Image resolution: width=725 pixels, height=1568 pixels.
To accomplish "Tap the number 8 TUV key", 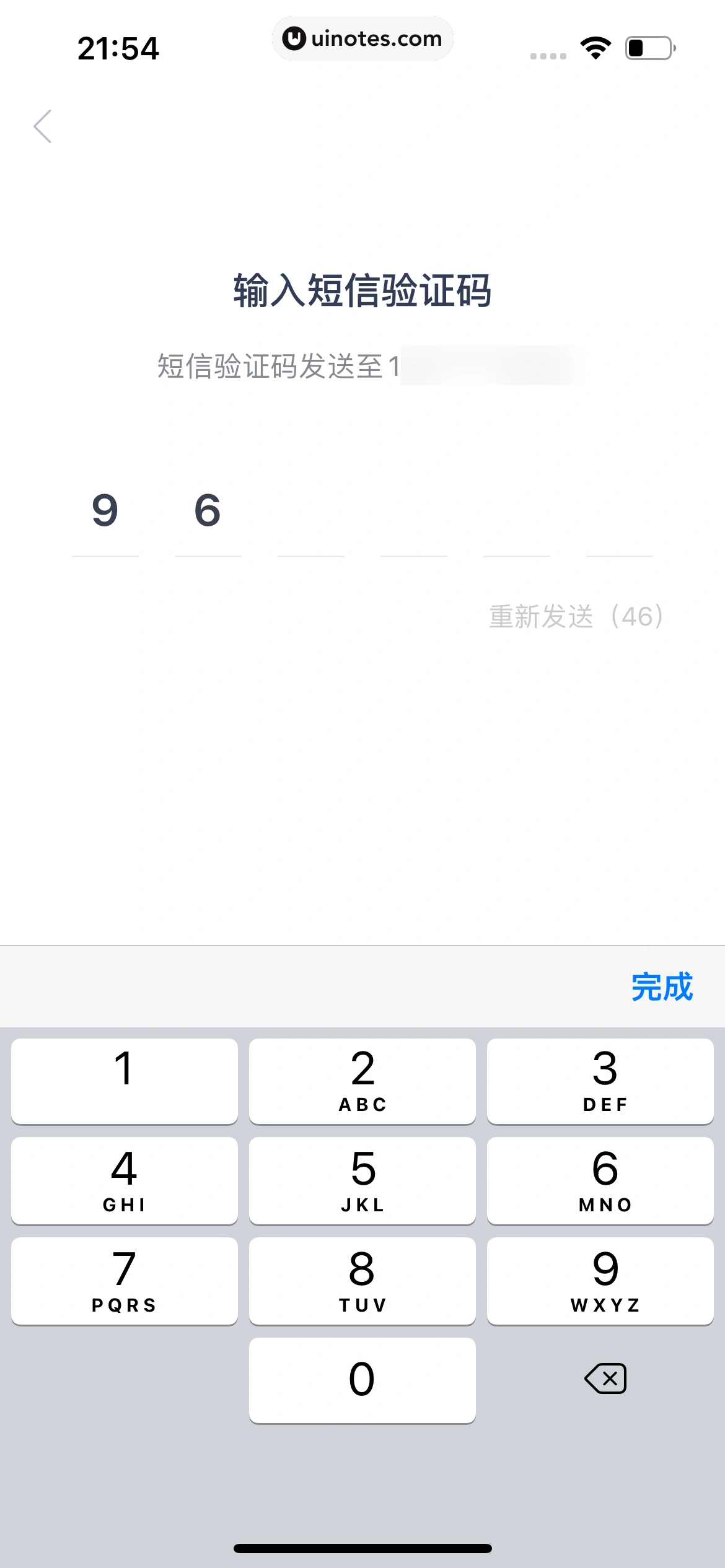I will (x=362, y=1280).
